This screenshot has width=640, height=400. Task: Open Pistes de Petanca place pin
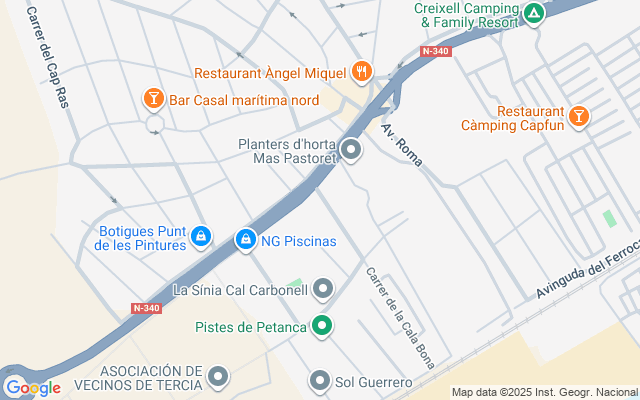tap(322, 326)
